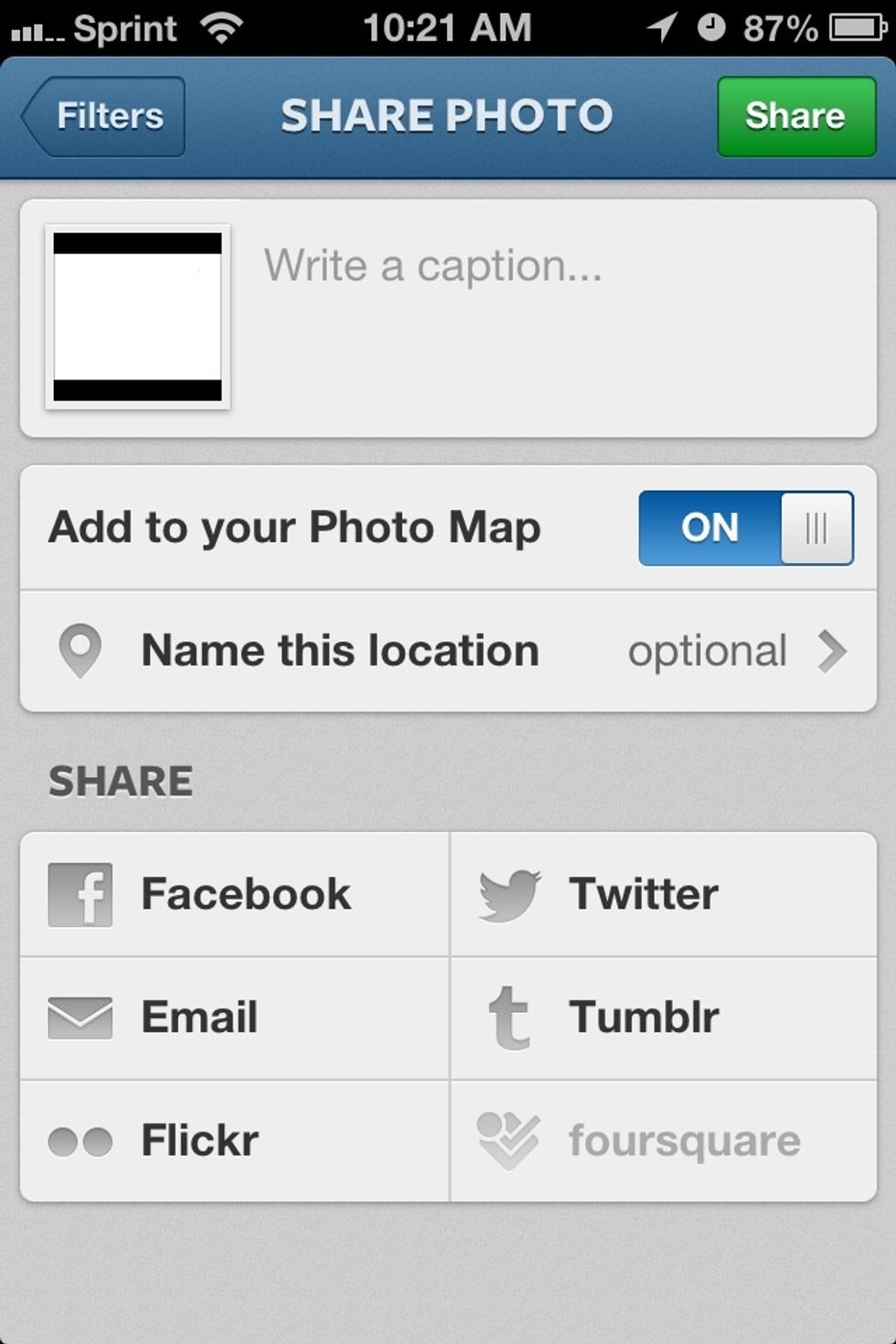This screenshot has width=896, height=1344.
Task: Slide the Photo Map switch off
Action: pos(745,528)
